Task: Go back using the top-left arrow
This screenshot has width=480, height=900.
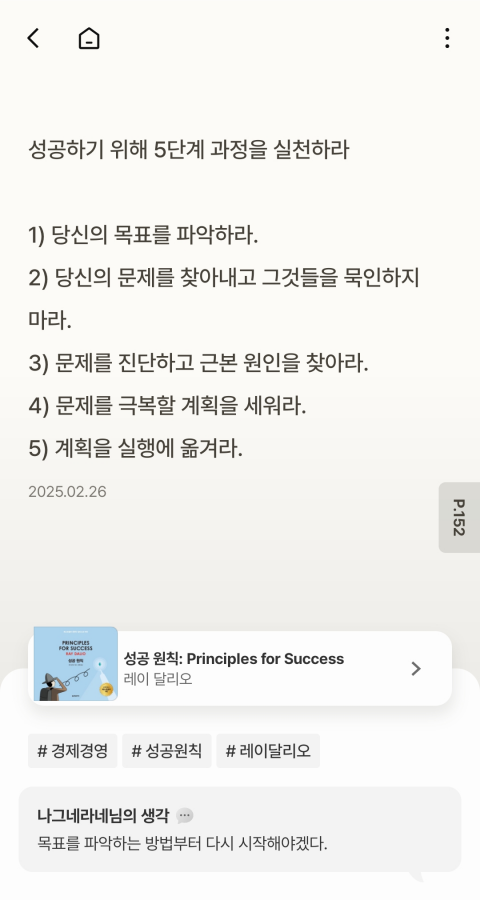Action: 33,38
